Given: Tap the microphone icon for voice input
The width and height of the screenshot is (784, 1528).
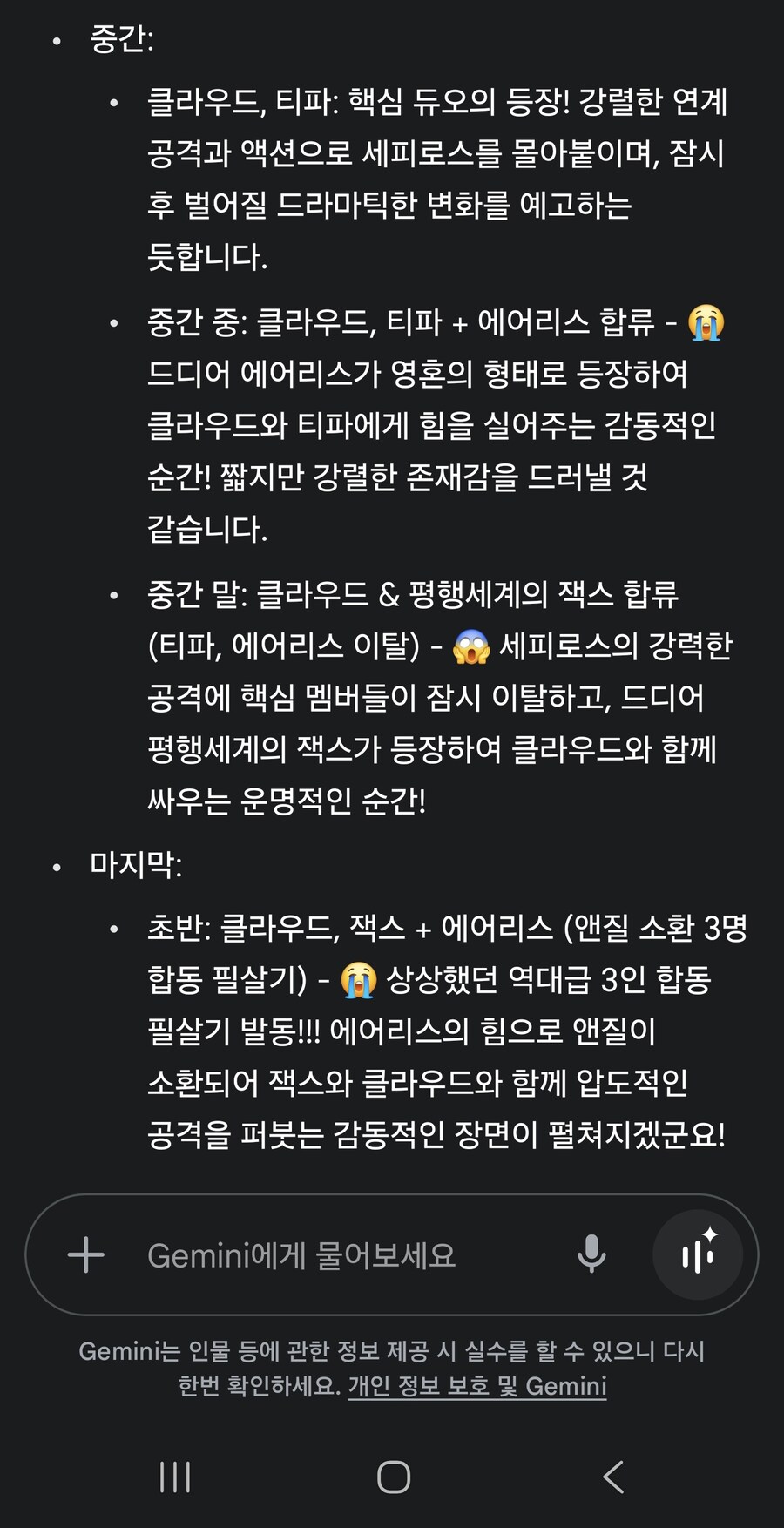Looking at the screenshot, I should click(593, 1254).
